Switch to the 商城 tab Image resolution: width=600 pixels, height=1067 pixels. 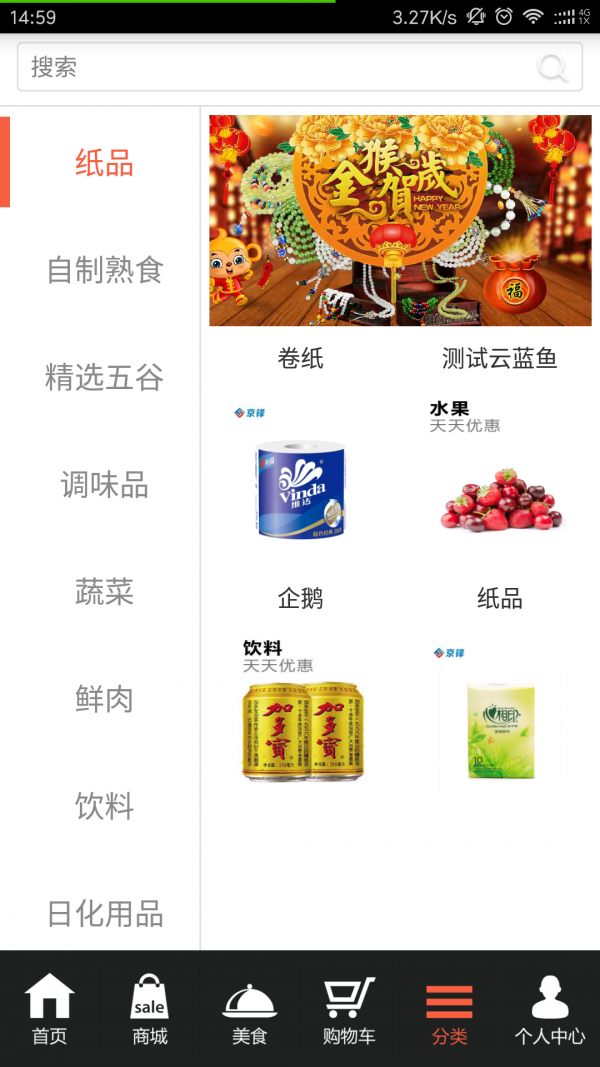click(x=150, y=1010)
